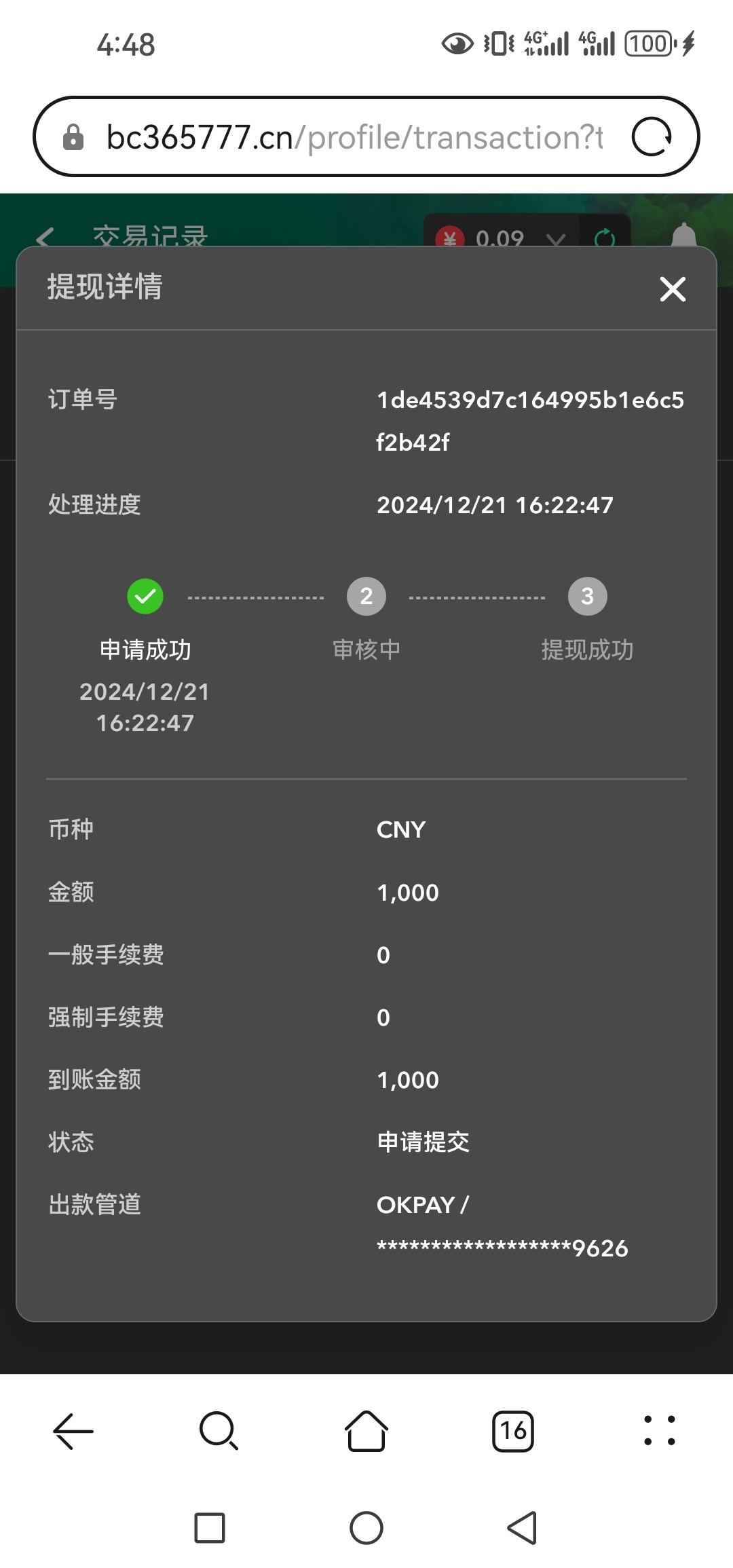The image size is (733, 1568).
Task: Tap the browser address bar
Action: click(x=353, y=137)
